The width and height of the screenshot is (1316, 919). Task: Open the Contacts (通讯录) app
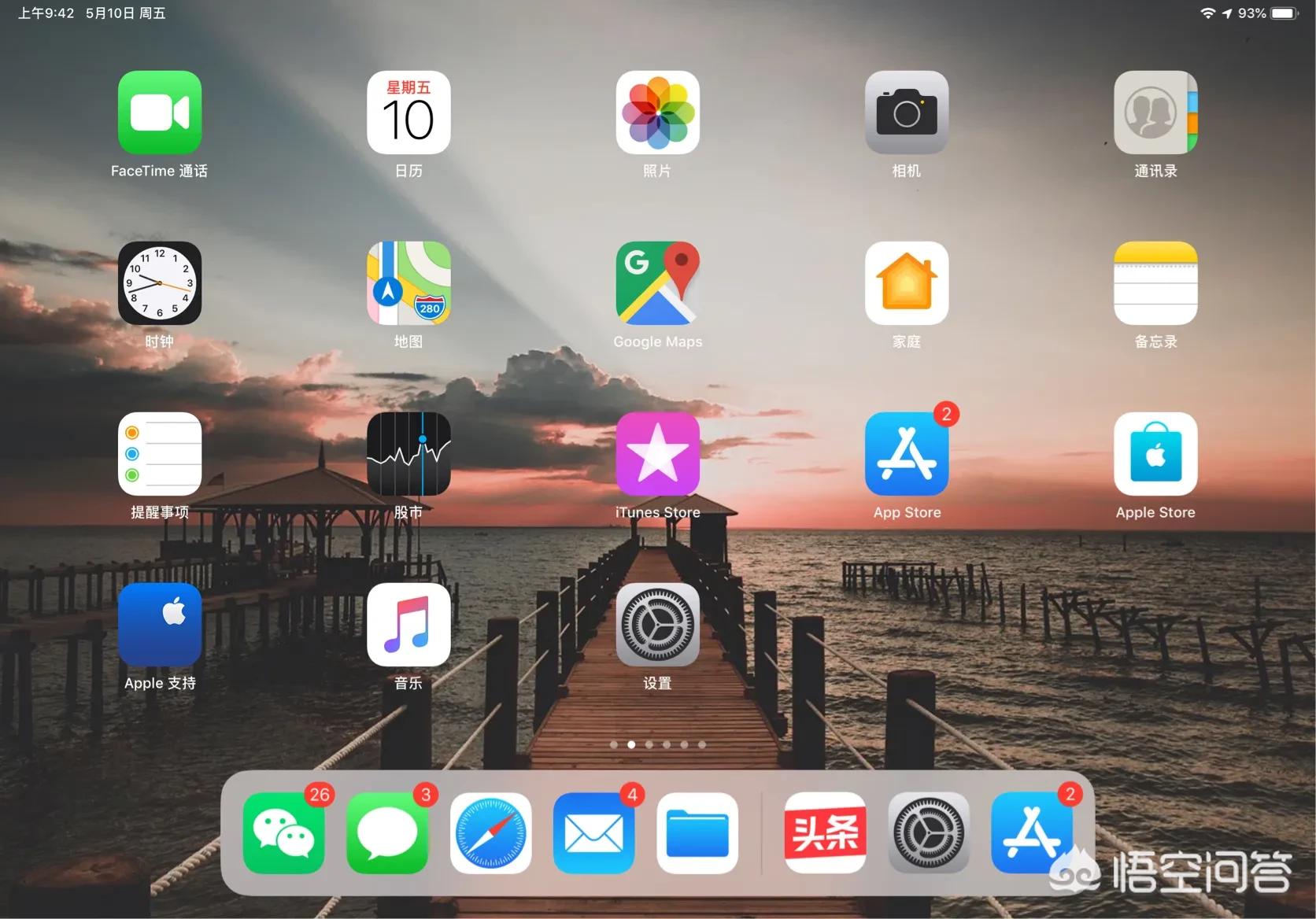click(1155, 113)
